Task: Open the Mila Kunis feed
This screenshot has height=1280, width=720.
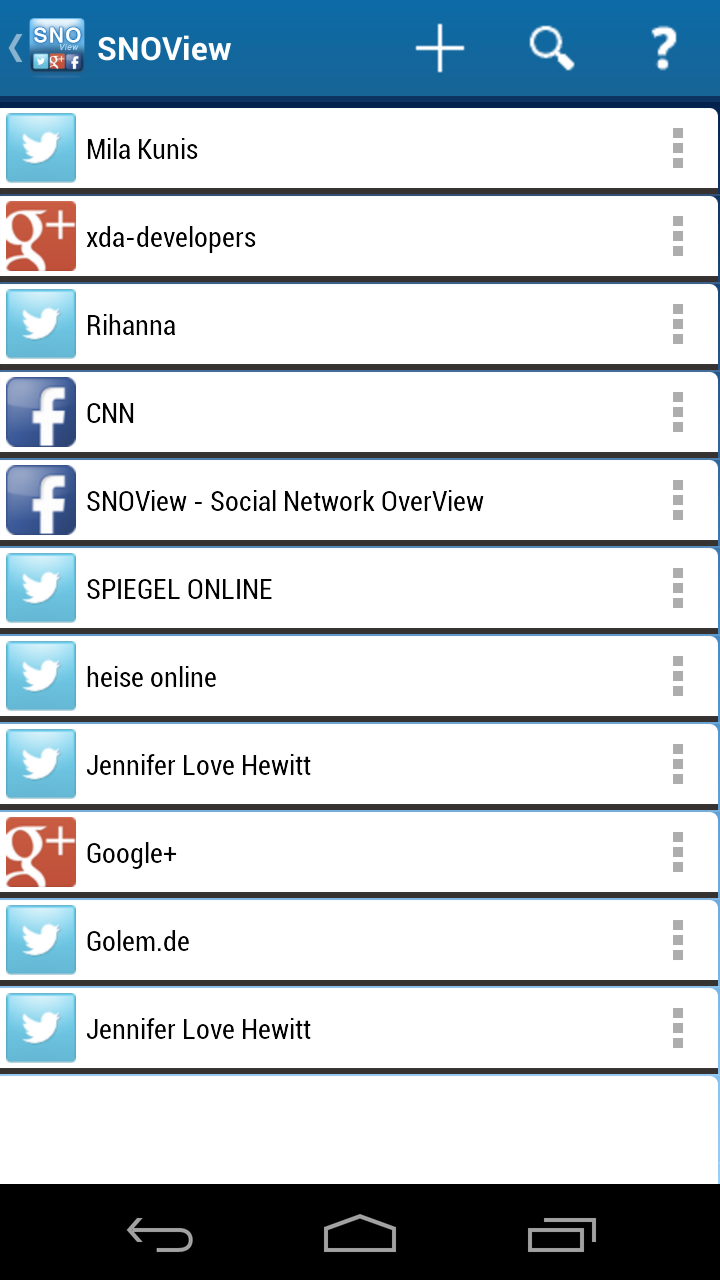Action: (359, 149)
